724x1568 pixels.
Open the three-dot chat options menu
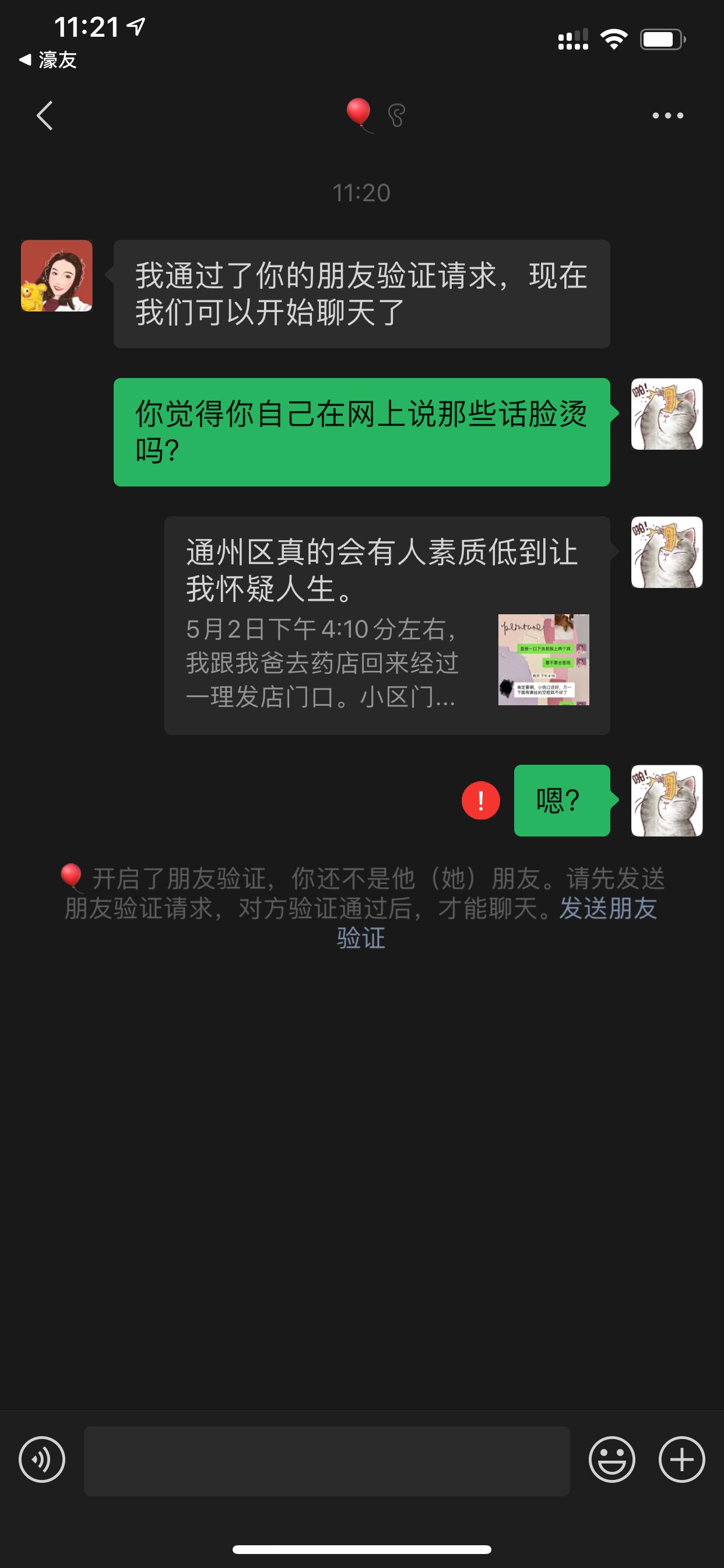[667, 116]
